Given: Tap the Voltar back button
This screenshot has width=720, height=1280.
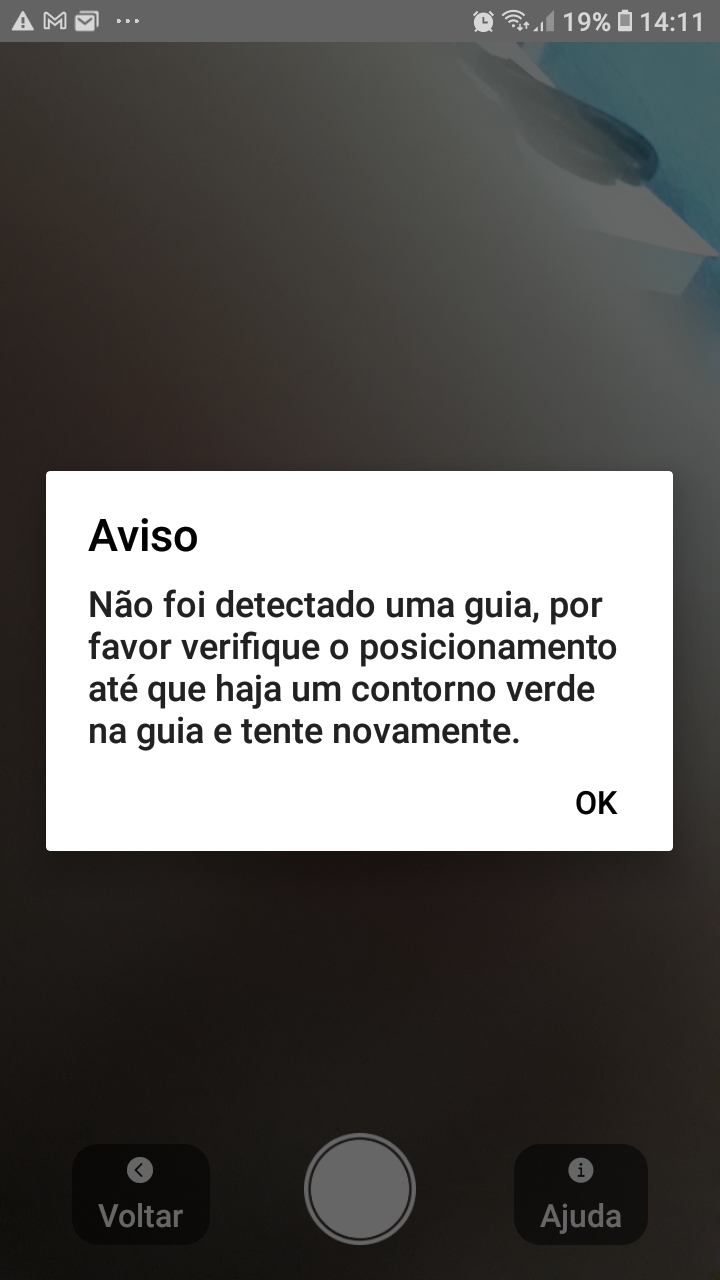Looking at the screenshot, I should [141, 1195].
